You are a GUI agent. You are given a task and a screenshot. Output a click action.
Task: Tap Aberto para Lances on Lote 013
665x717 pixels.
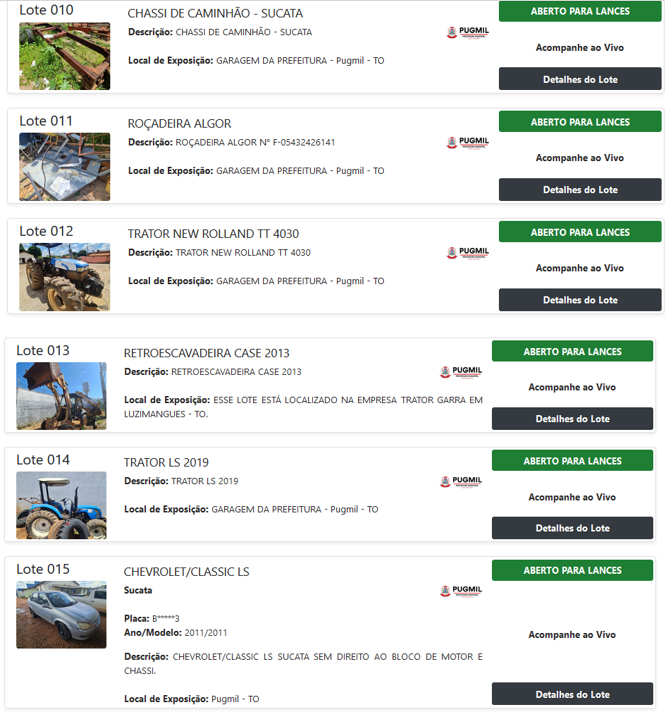pos(572,351)
